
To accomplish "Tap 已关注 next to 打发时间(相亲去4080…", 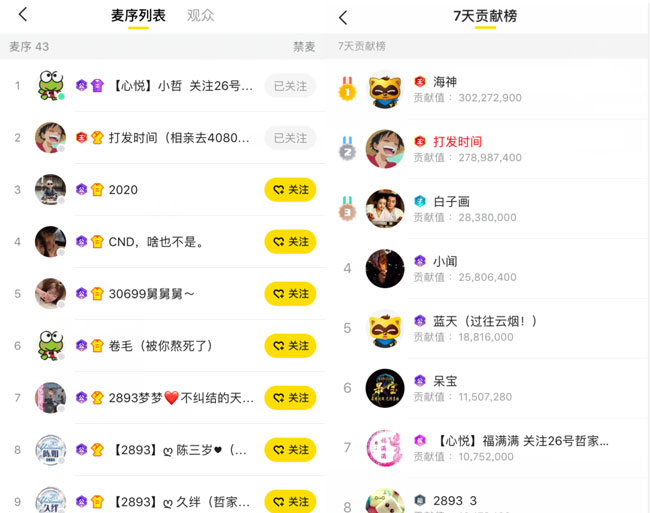I will click(290, 138).
